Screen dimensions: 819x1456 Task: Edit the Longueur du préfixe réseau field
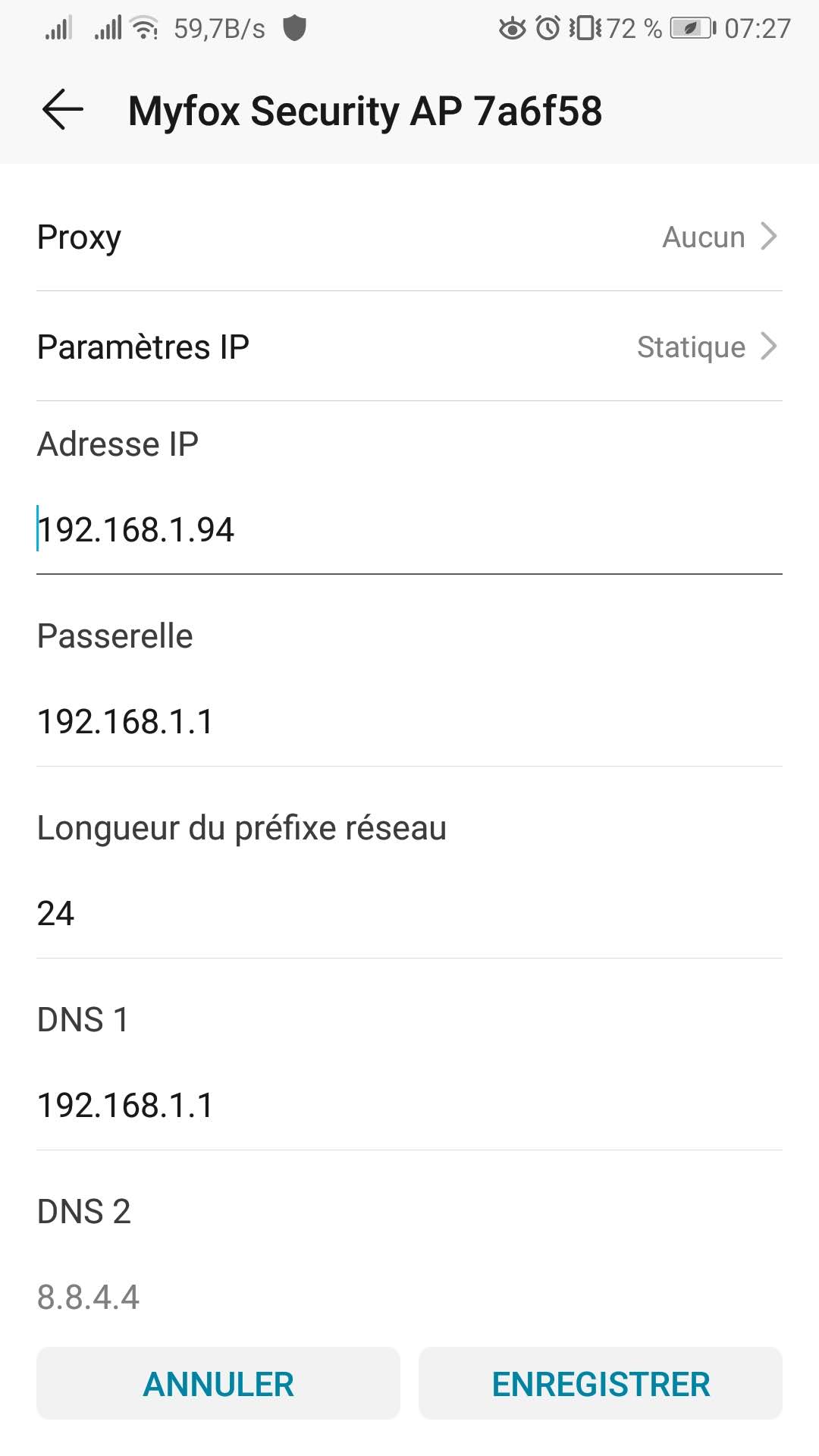(409, 913)
